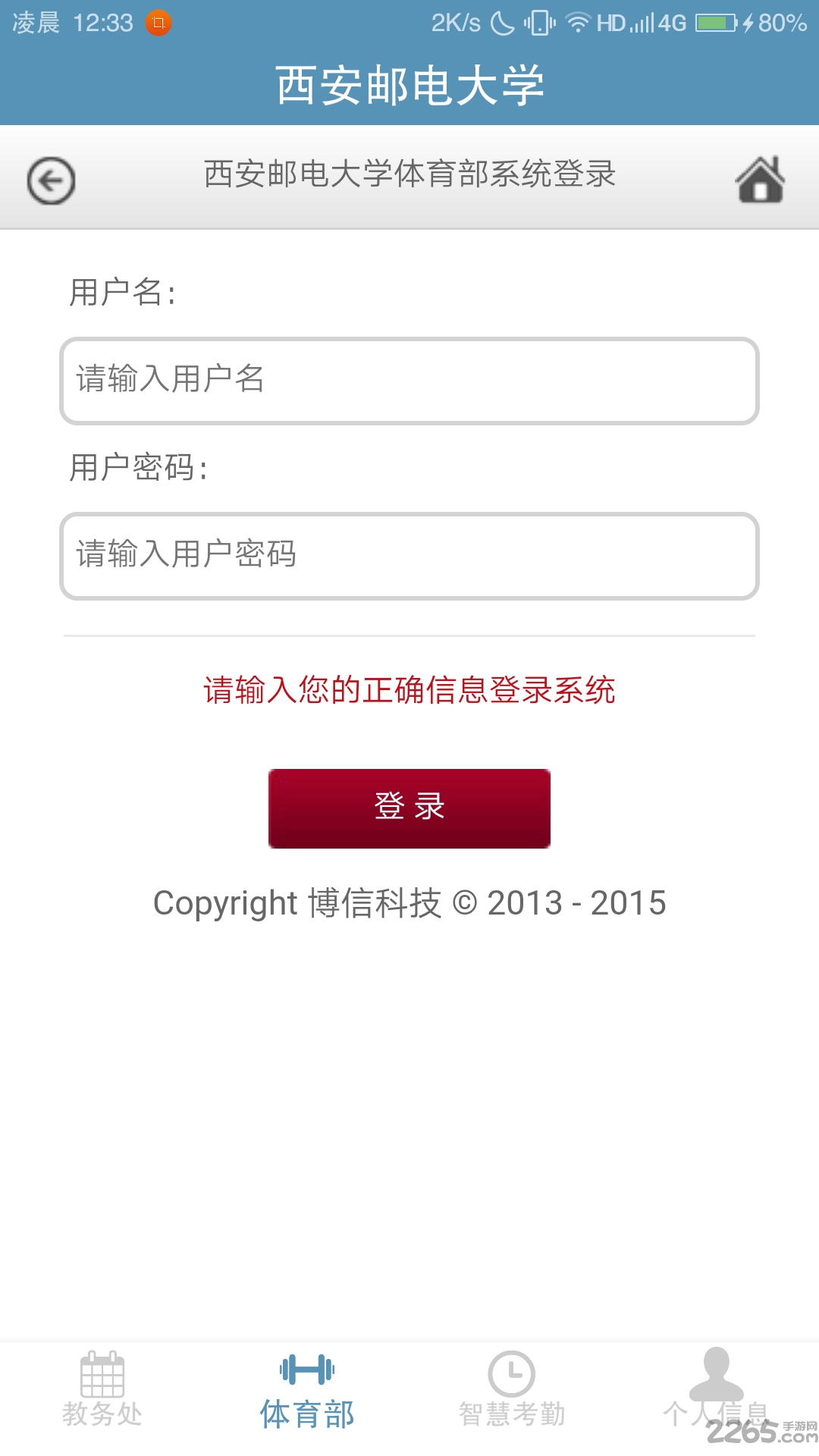Viewport: 819px width, 1456px height.
Task: Select the 智慧考勤 tab label
Action: (511, 1412)
